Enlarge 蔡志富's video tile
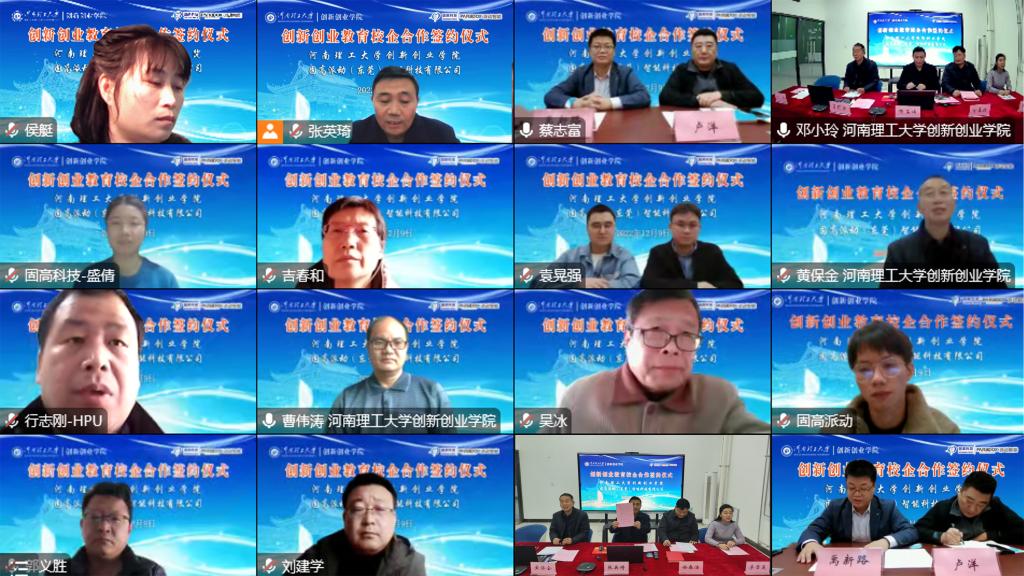 pos(642,72)
